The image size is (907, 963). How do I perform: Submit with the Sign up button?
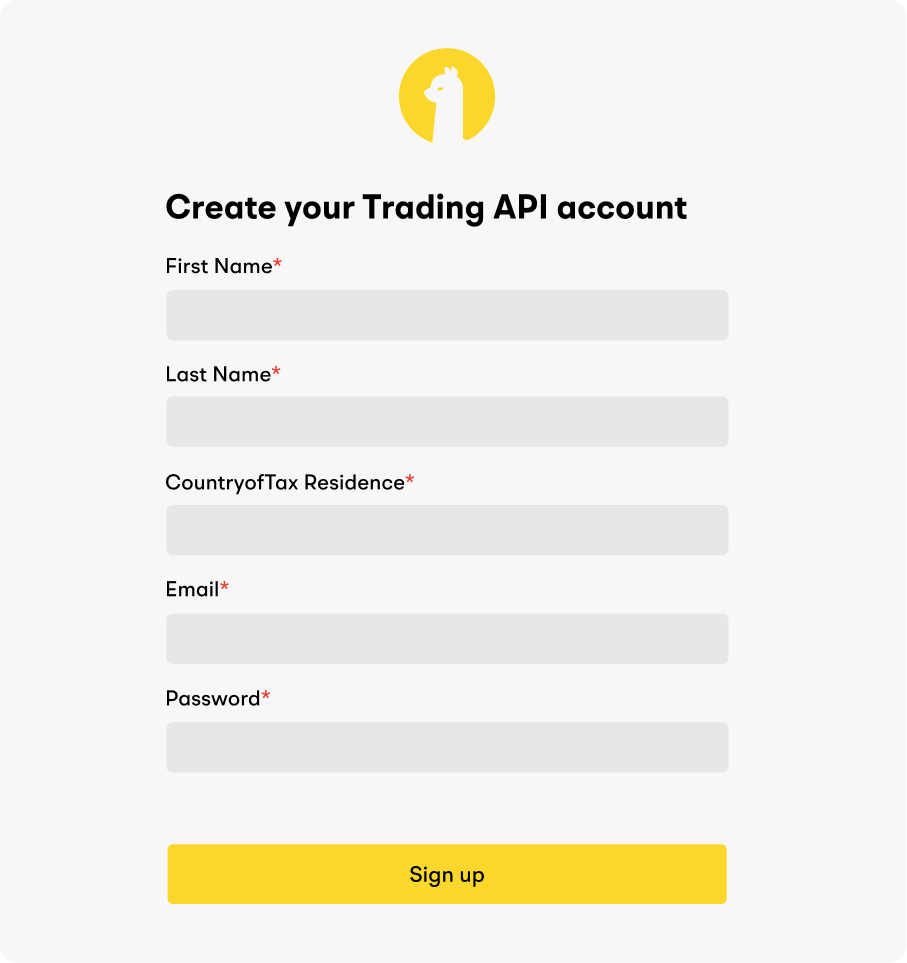447,874
